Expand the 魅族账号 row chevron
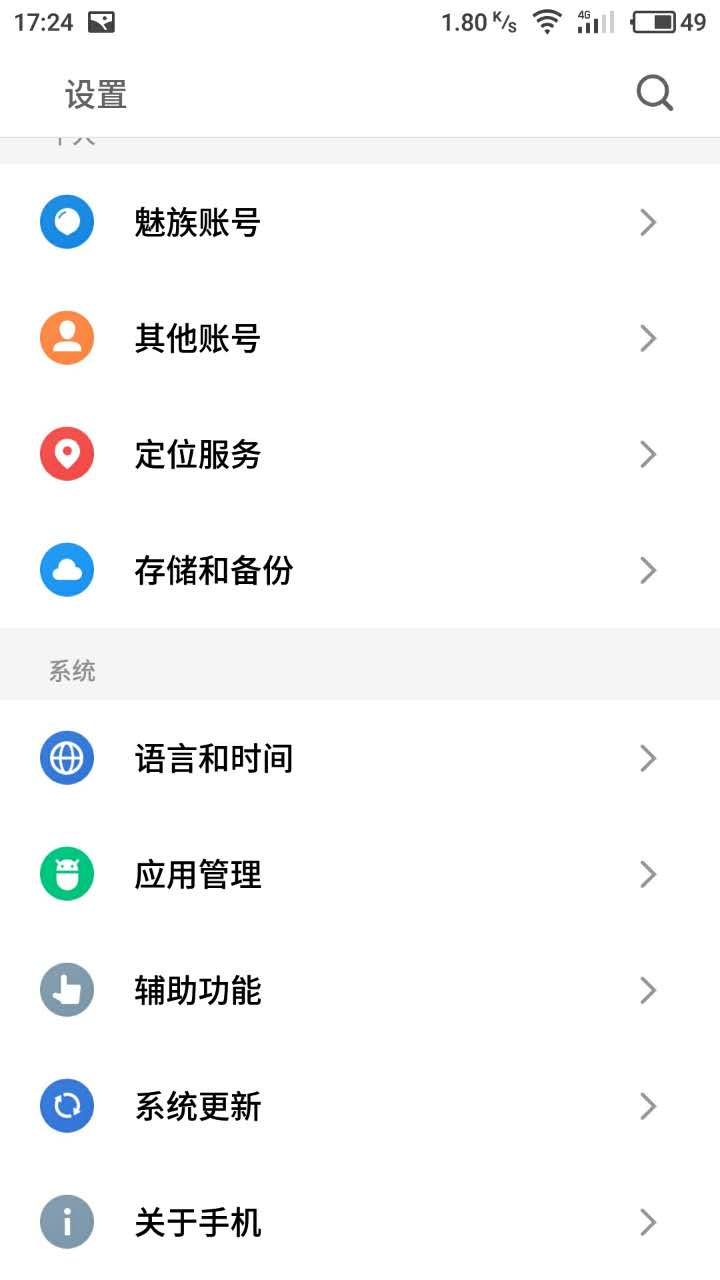Screen dimensions: 720x1280 point(648,221)
